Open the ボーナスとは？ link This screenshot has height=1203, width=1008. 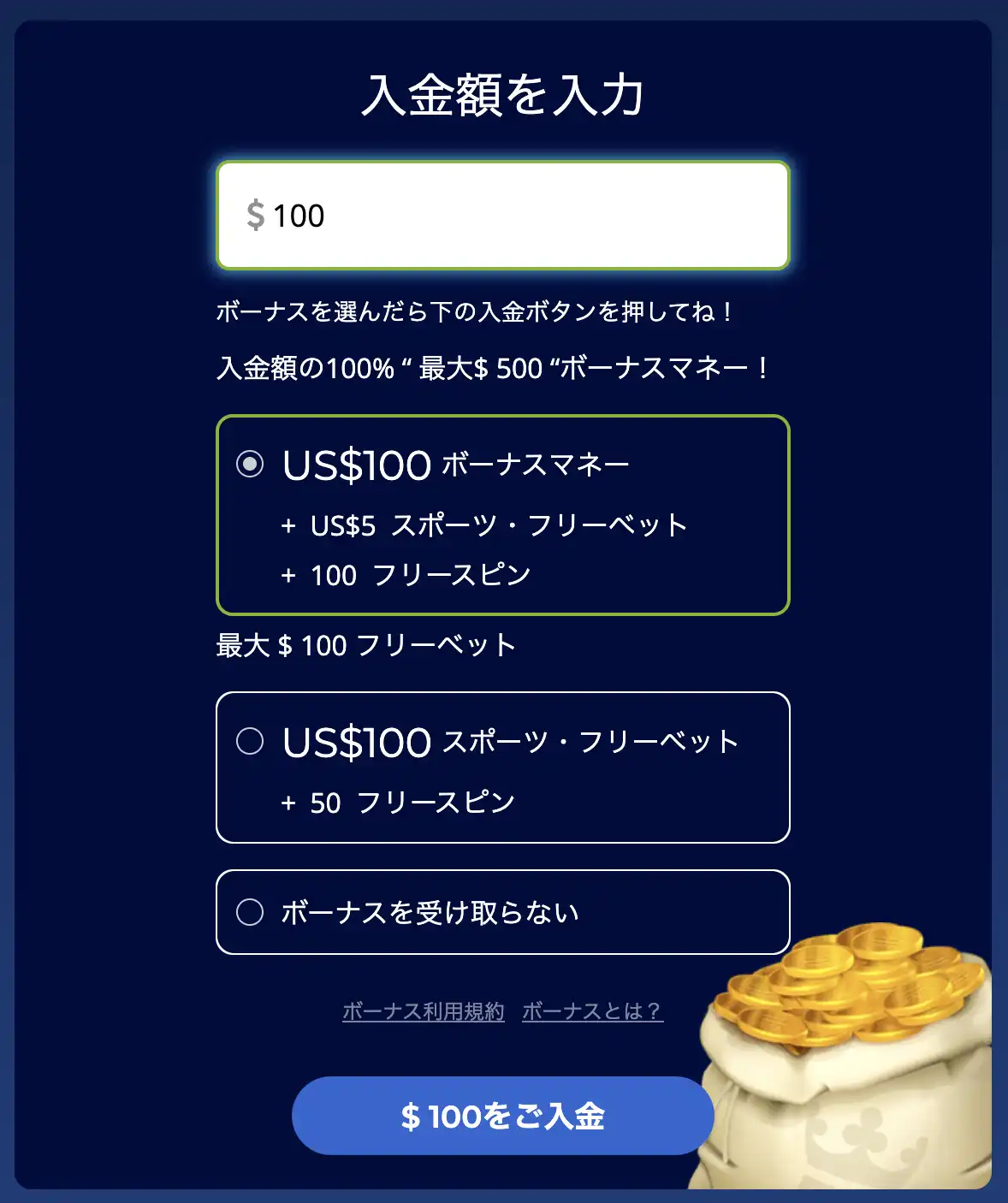pyautogui.click(x=592, y=1011)
